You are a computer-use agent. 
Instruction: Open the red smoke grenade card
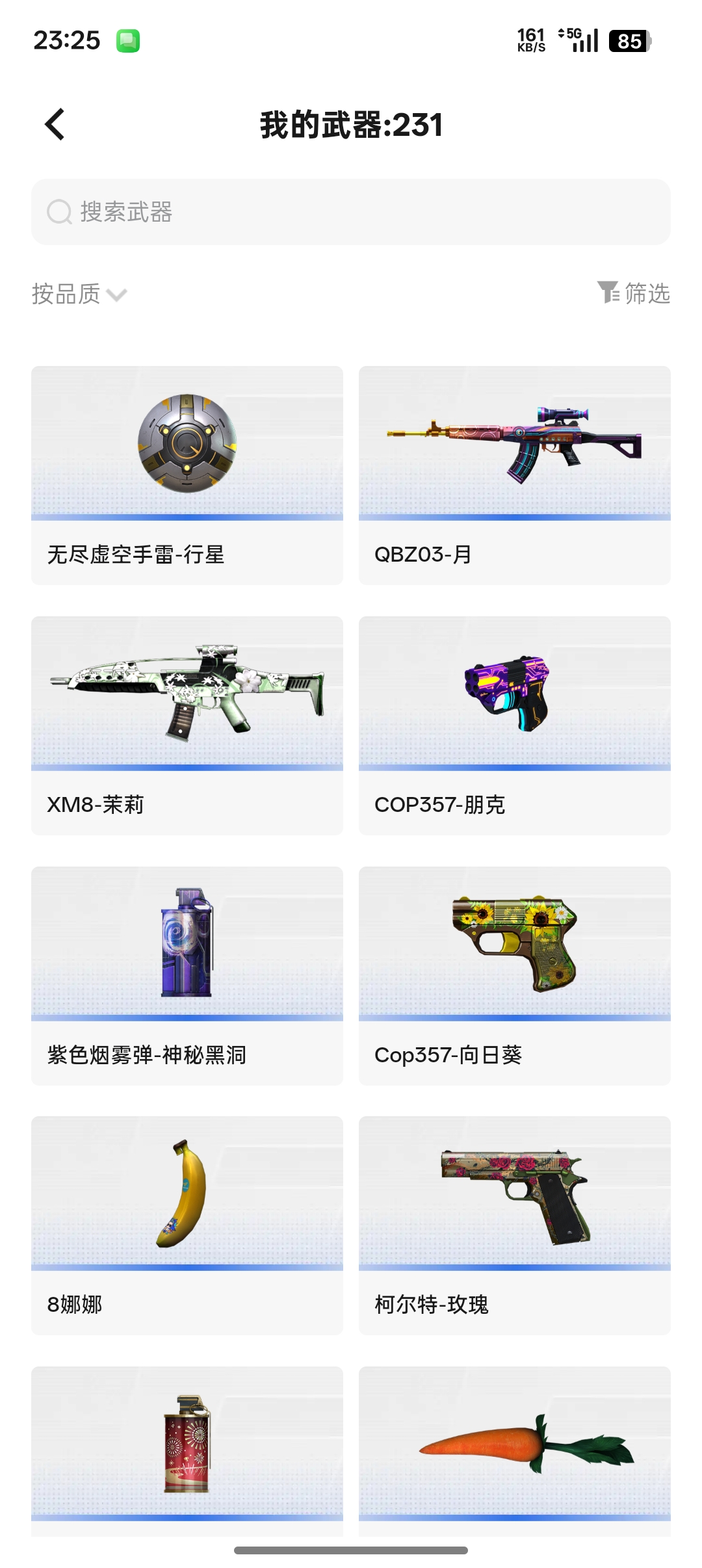tap(187, 1450)
